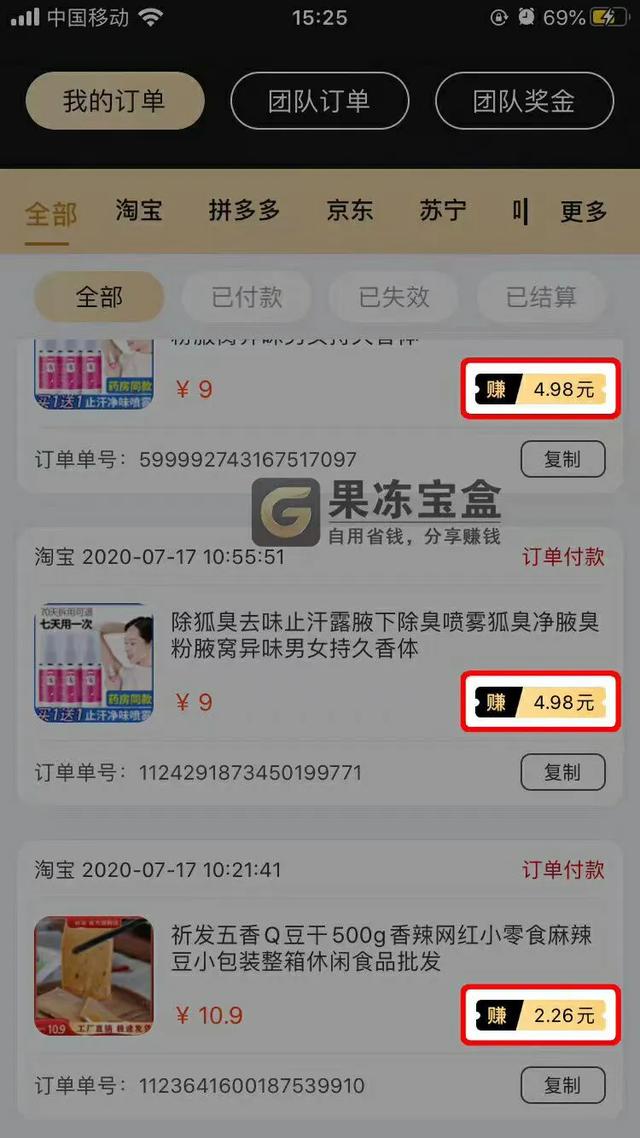Show 已失效 orders
Screen dimensions: 640x1138
click(394, 297)
